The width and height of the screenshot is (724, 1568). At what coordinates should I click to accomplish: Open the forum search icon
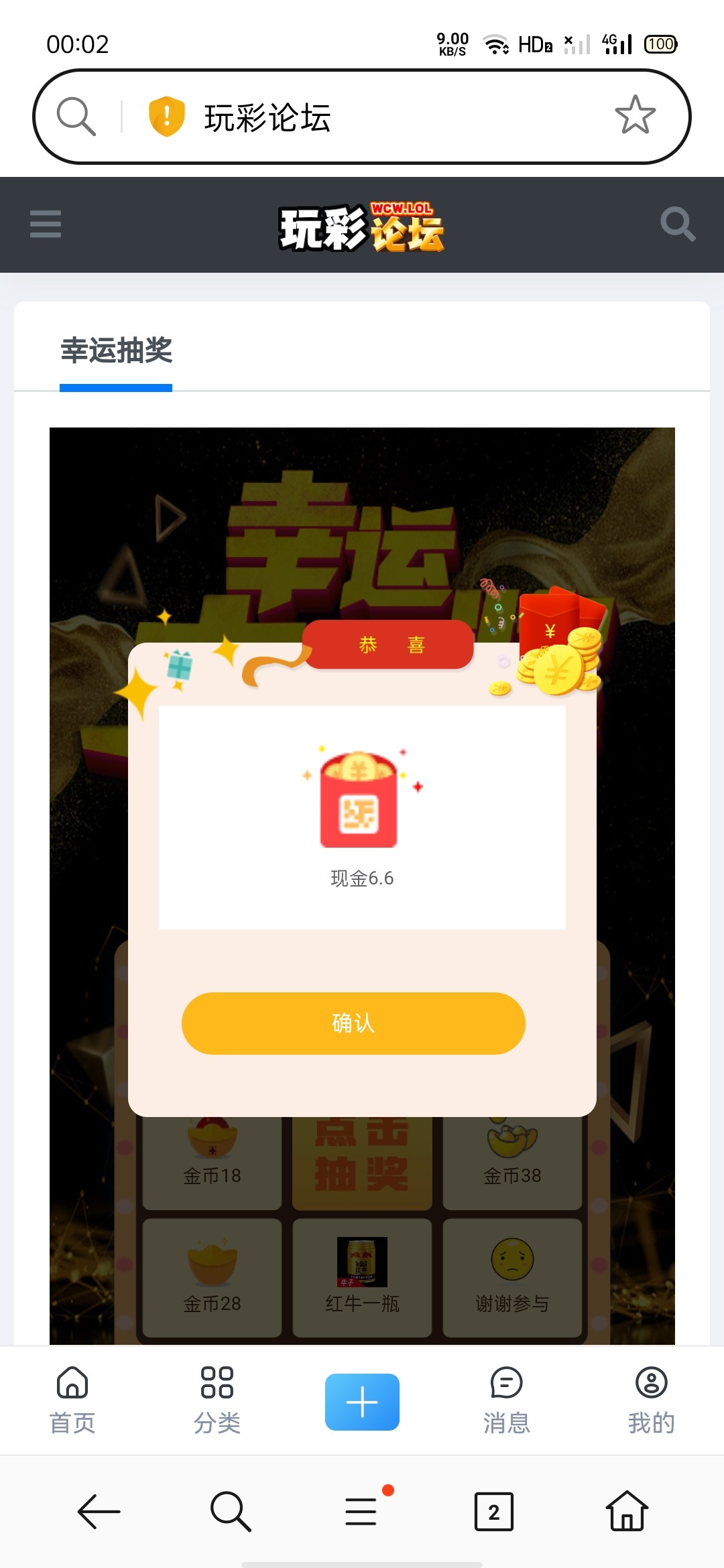677,224
